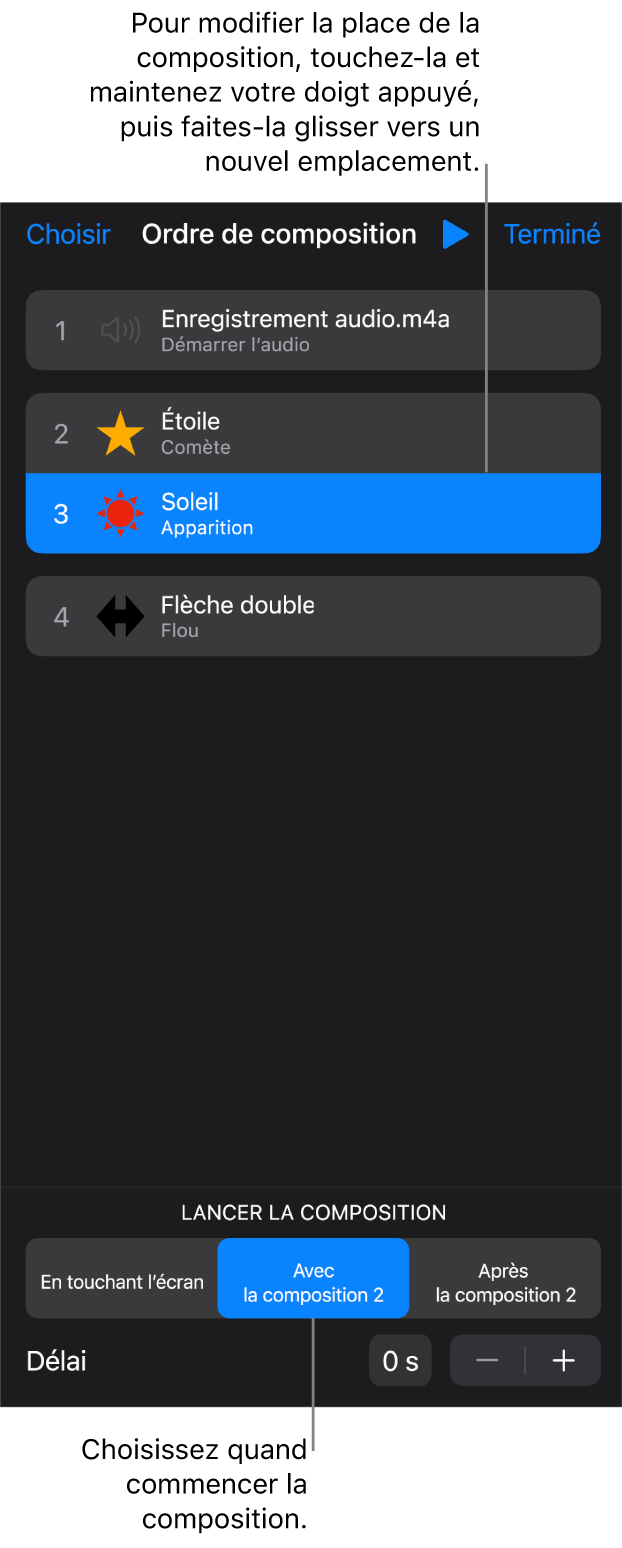
Task: Increase the Délai with the plus button
Action: (x=564, y=1361)
